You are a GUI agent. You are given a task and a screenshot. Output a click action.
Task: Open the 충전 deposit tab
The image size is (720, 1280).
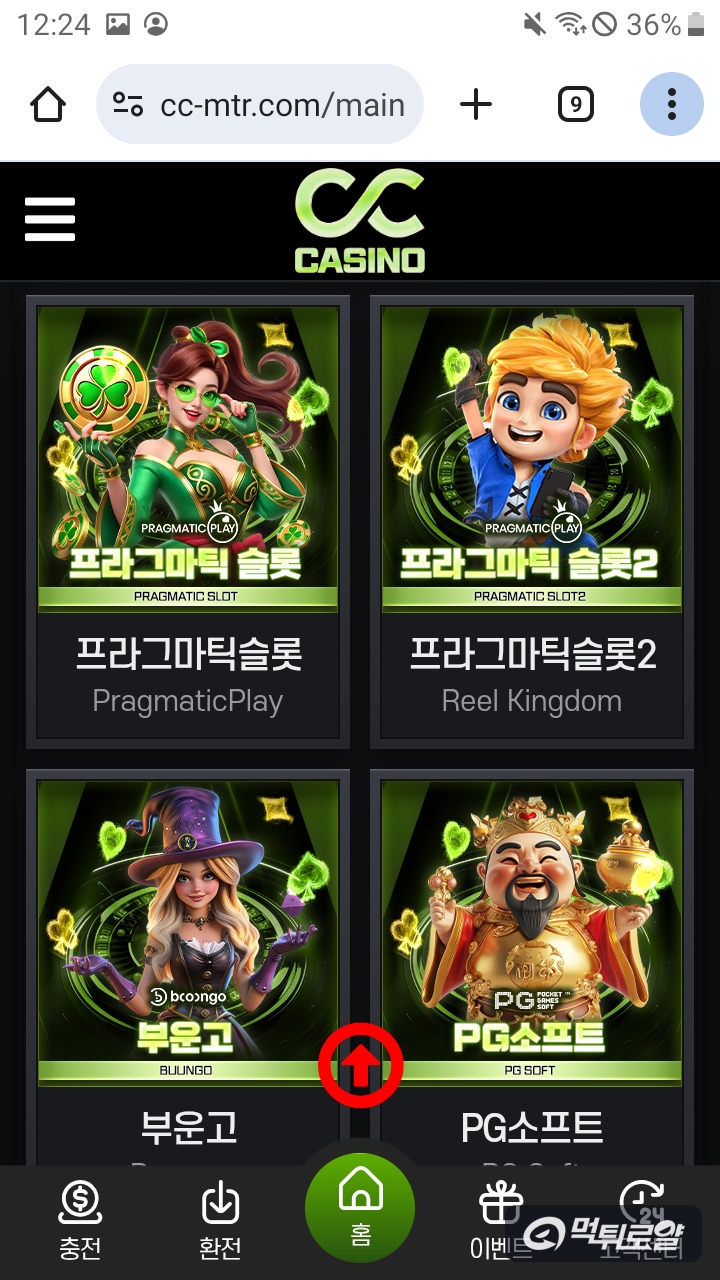(80, 1222)
